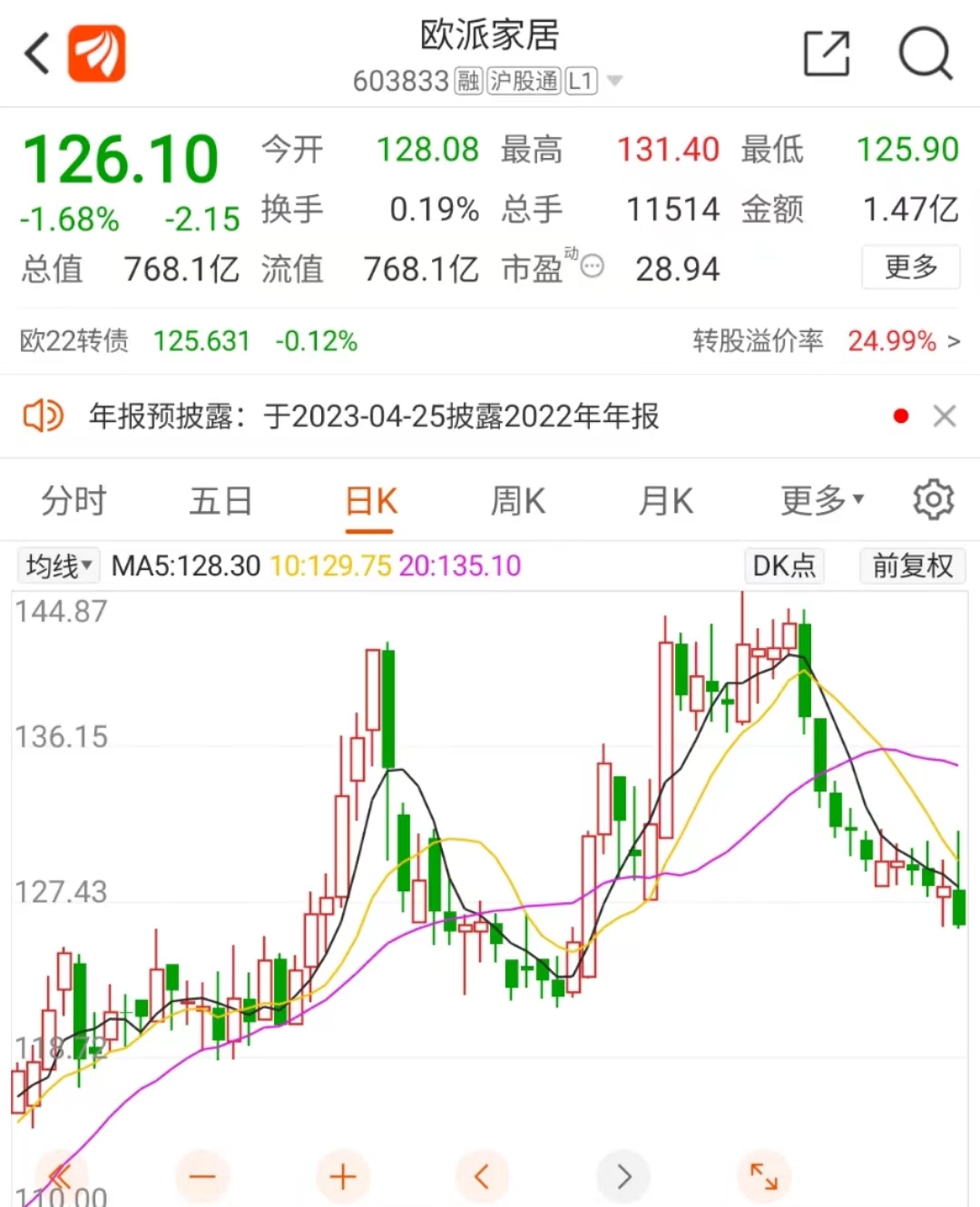
Task: Enter fullscreen chart via expand arrows icon
Action: [x=763, y=1175]
